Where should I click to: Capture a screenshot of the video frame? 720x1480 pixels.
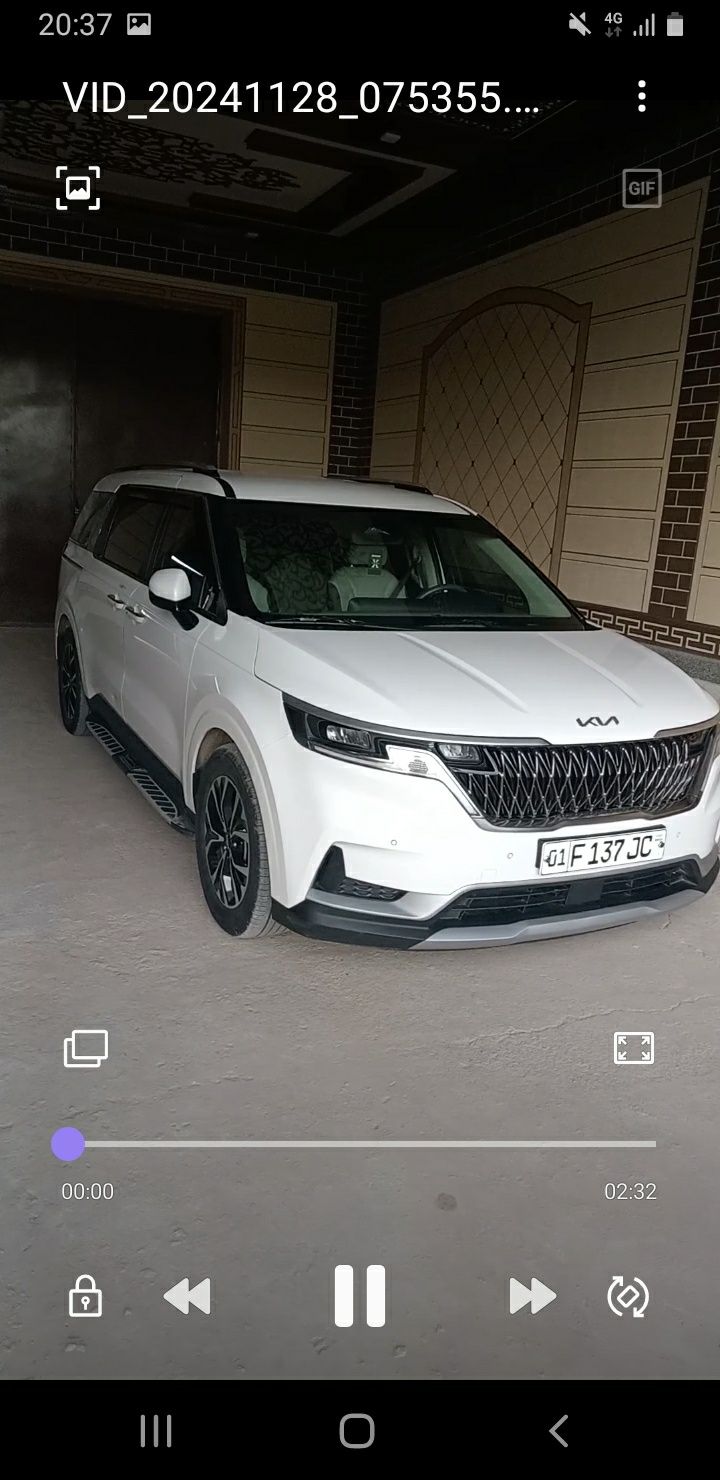pyautogui.click(x=78, y=188)
